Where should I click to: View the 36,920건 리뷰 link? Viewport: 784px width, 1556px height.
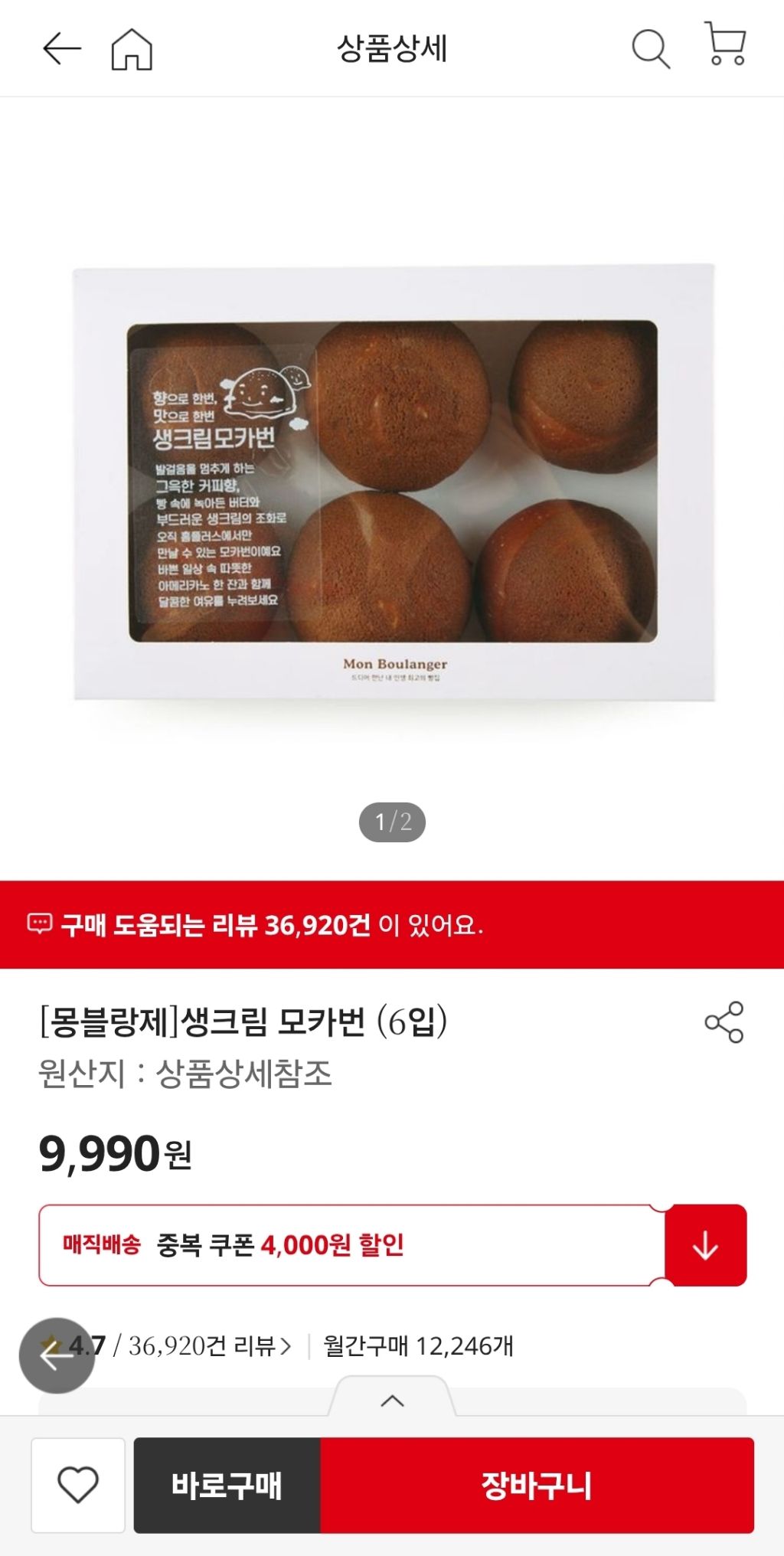pos(208,1345)
